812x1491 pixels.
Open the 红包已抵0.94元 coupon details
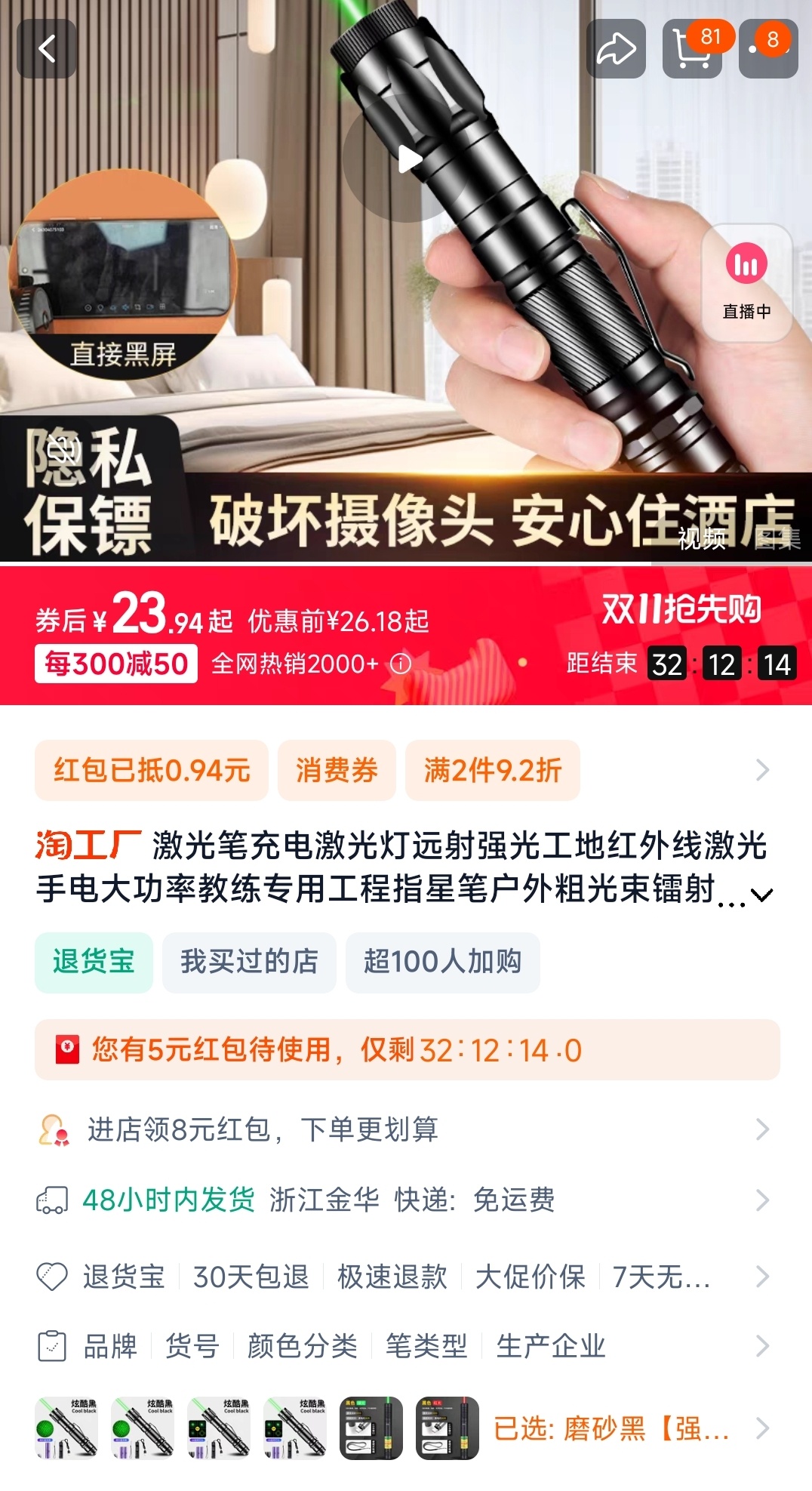152,770
